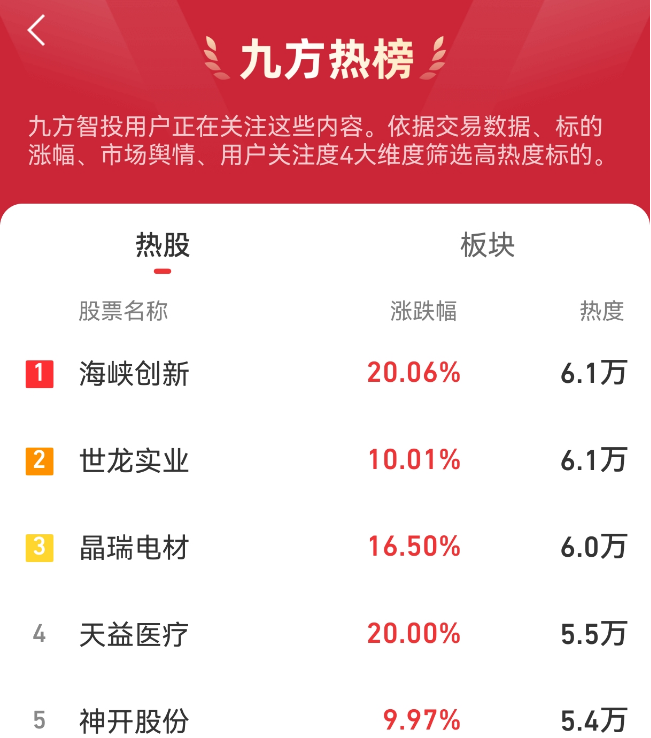This screenshot has height=738, width=651.
Task: Open 晶瑞电材 stock entry
Action: [134, 548]
